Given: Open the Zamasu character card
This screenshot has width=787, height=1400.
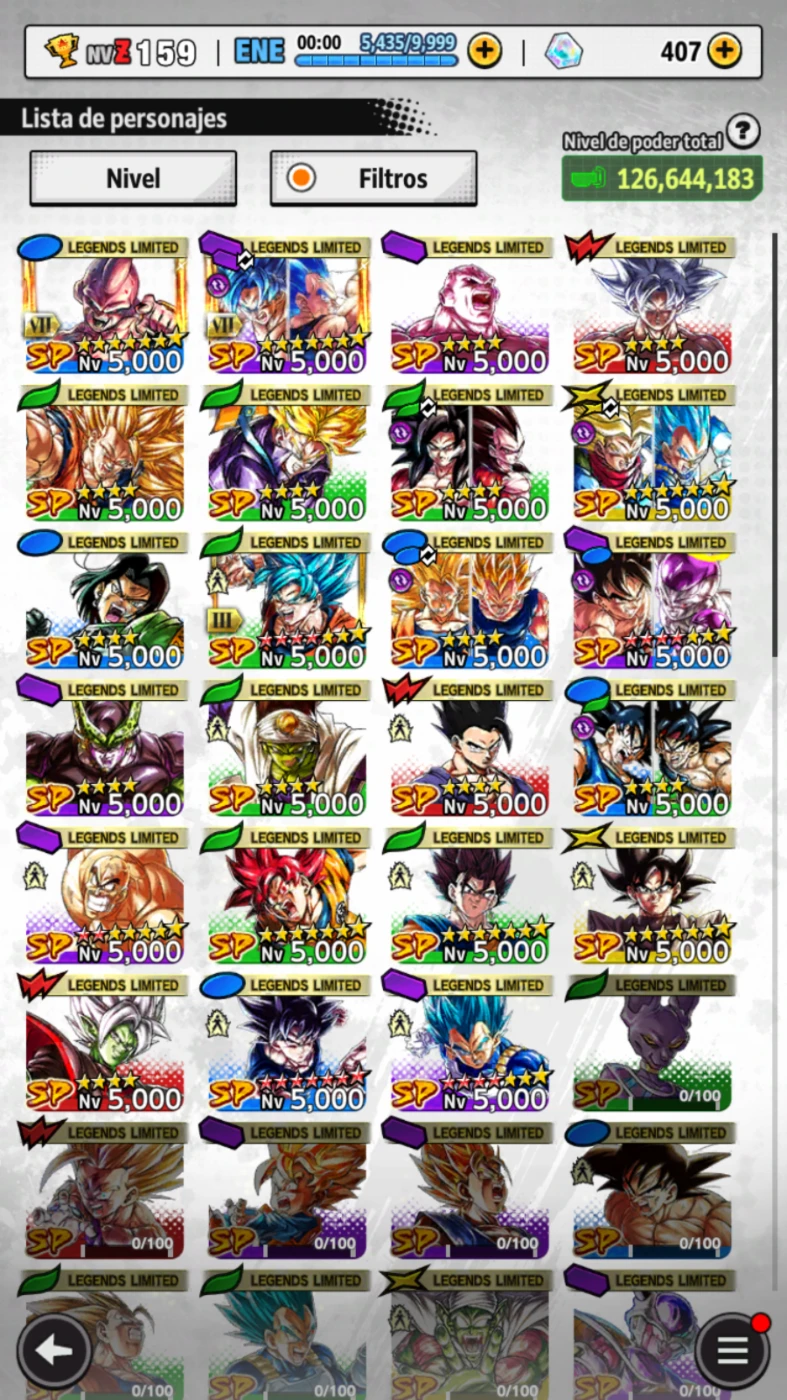Looking at the screenshot, I should point(105,1043).
